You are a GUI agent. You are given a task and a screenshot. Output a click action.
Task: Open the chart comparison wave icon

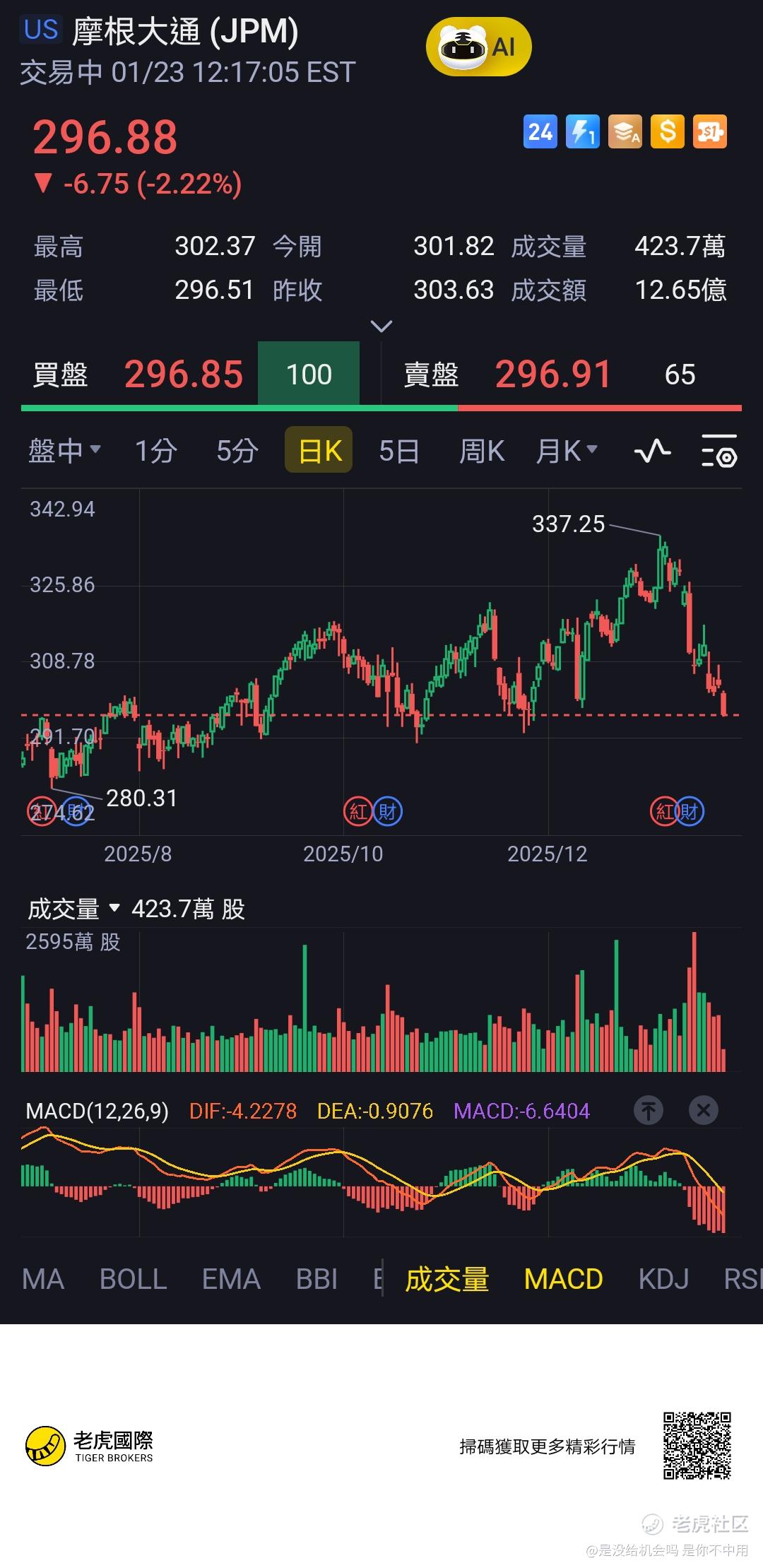pyautogui.click(x=652, y=451)
